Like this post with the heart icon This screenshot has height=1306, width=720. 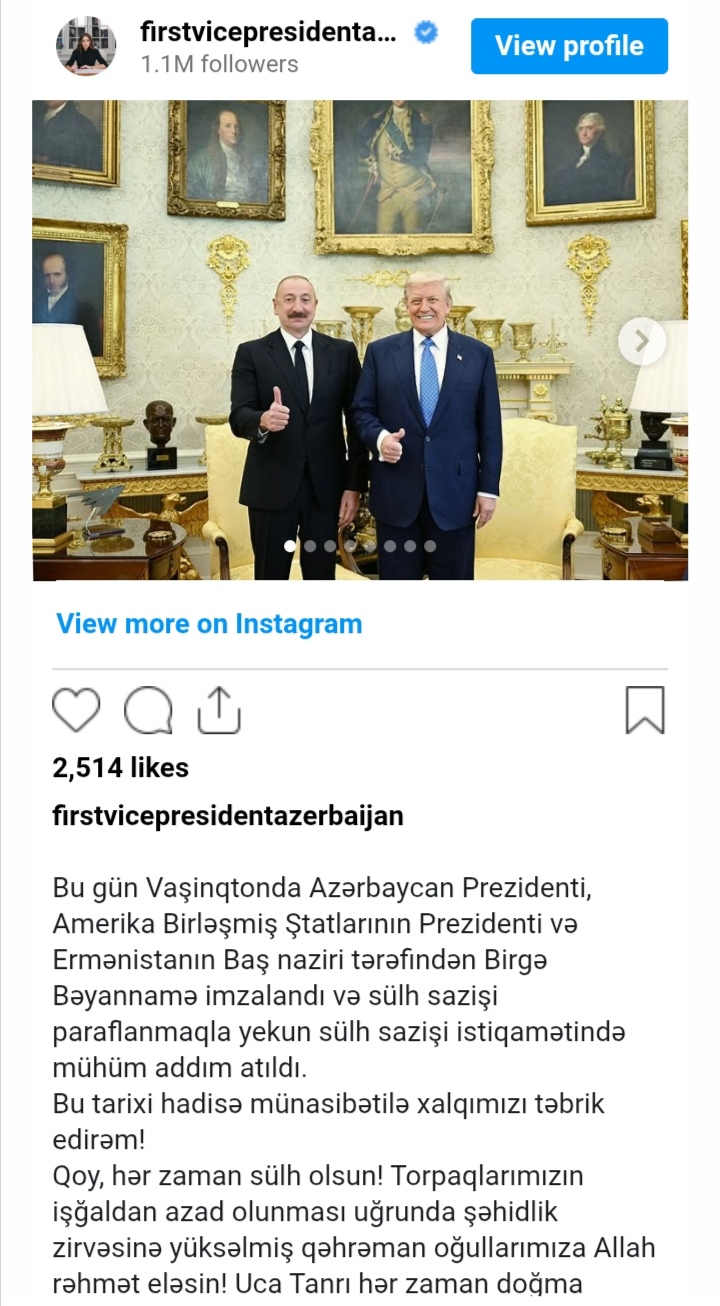point(76,711)
